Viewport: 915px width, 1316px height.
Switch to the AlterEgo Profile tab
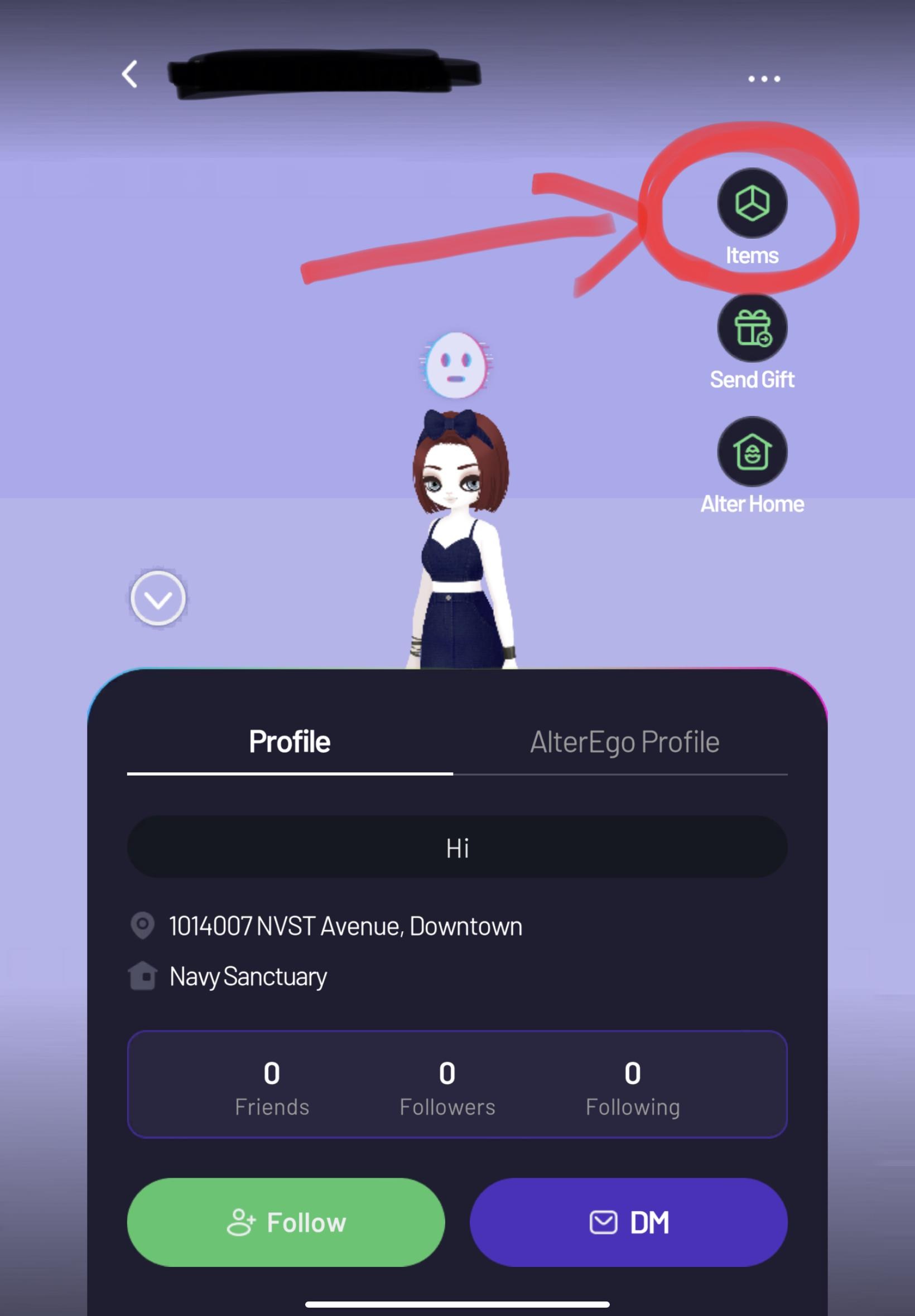(x=624, y=742)
